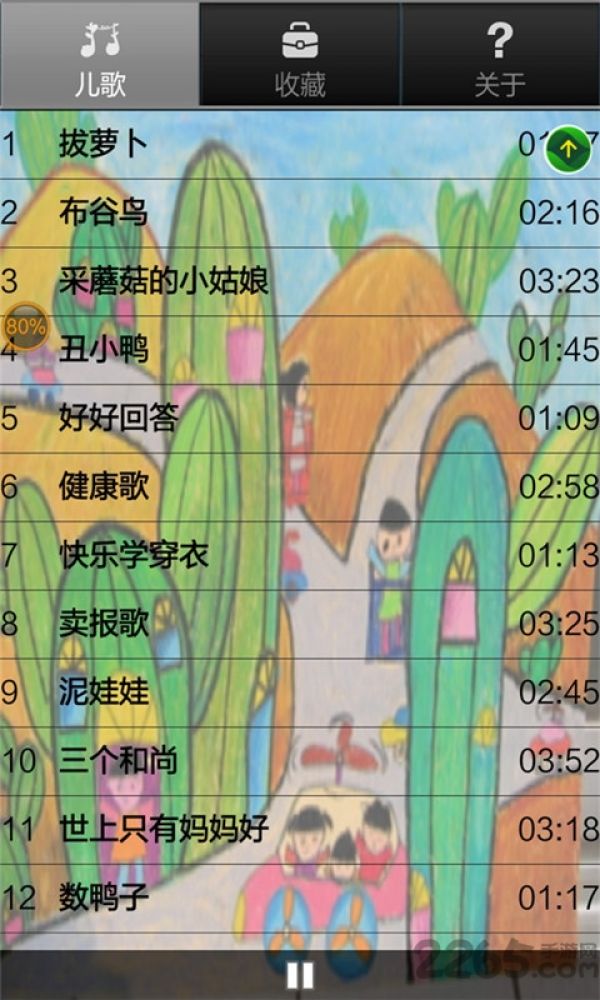Choose 快乐学穿衣 from the list
This screenshot has width=600, height=1000.
pyautogui.click(x=300, y=555)
